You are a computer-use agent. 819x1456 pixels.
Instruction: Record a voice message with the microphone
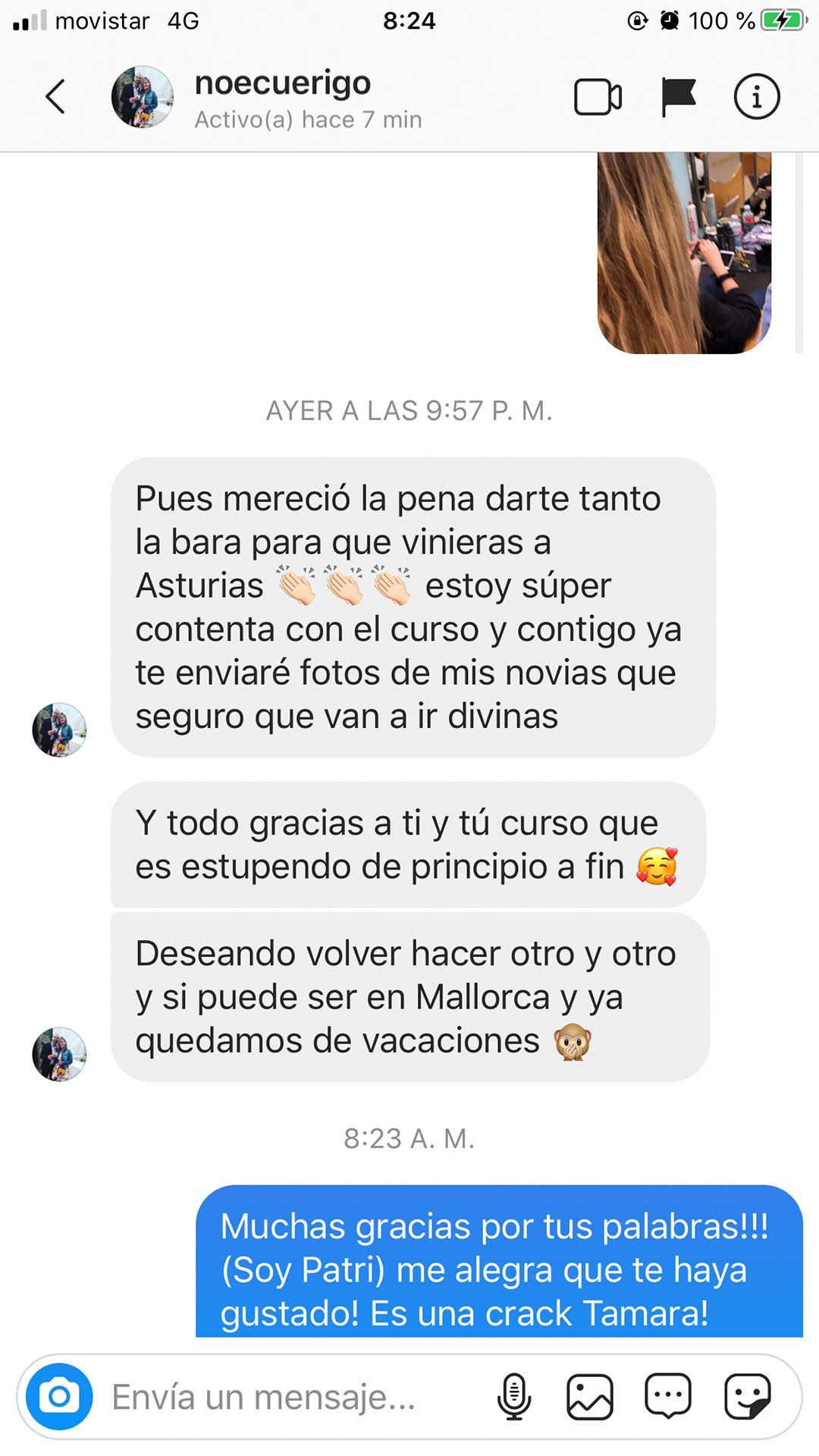(513, 1396)
